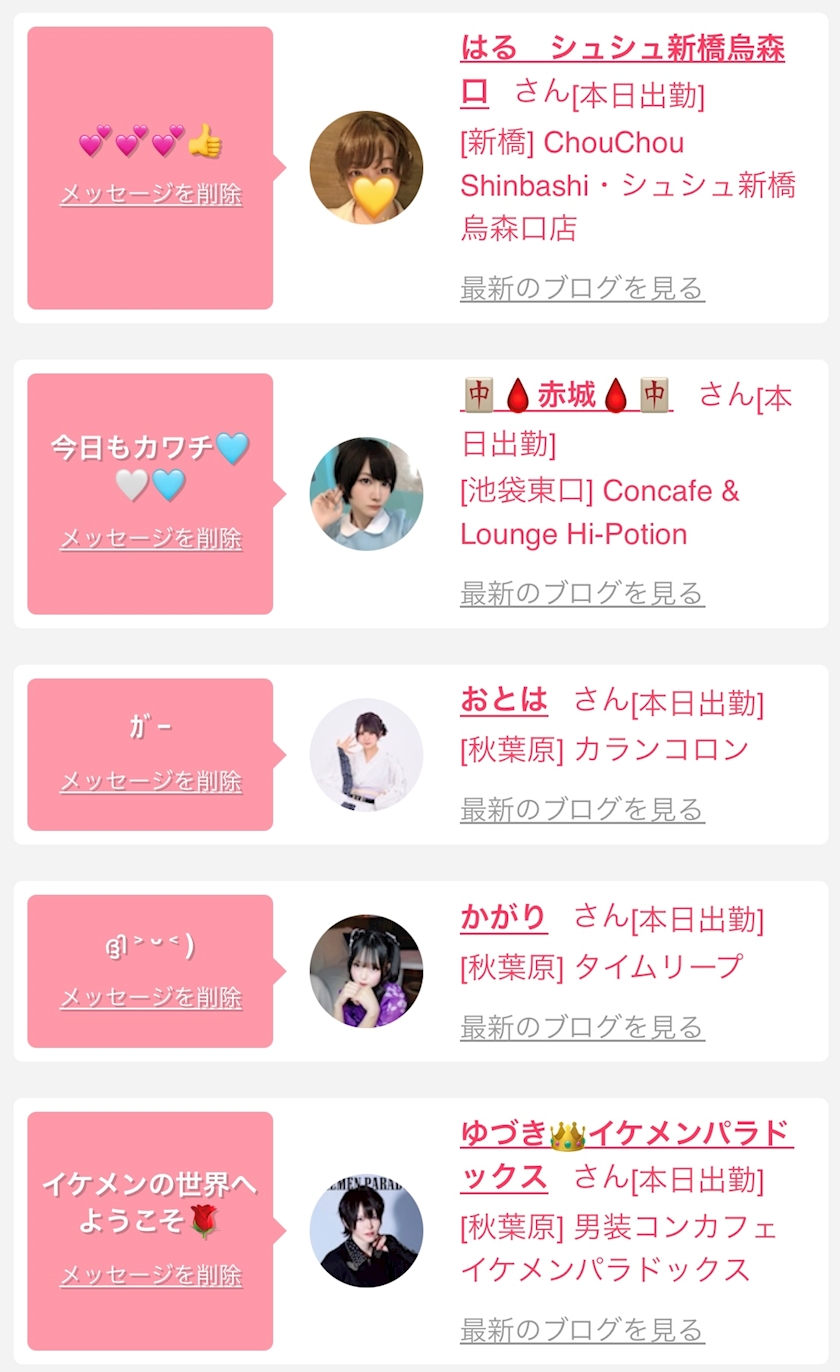
Task: Open ゆづき's avatar photo
Action: pos(366,1231)
